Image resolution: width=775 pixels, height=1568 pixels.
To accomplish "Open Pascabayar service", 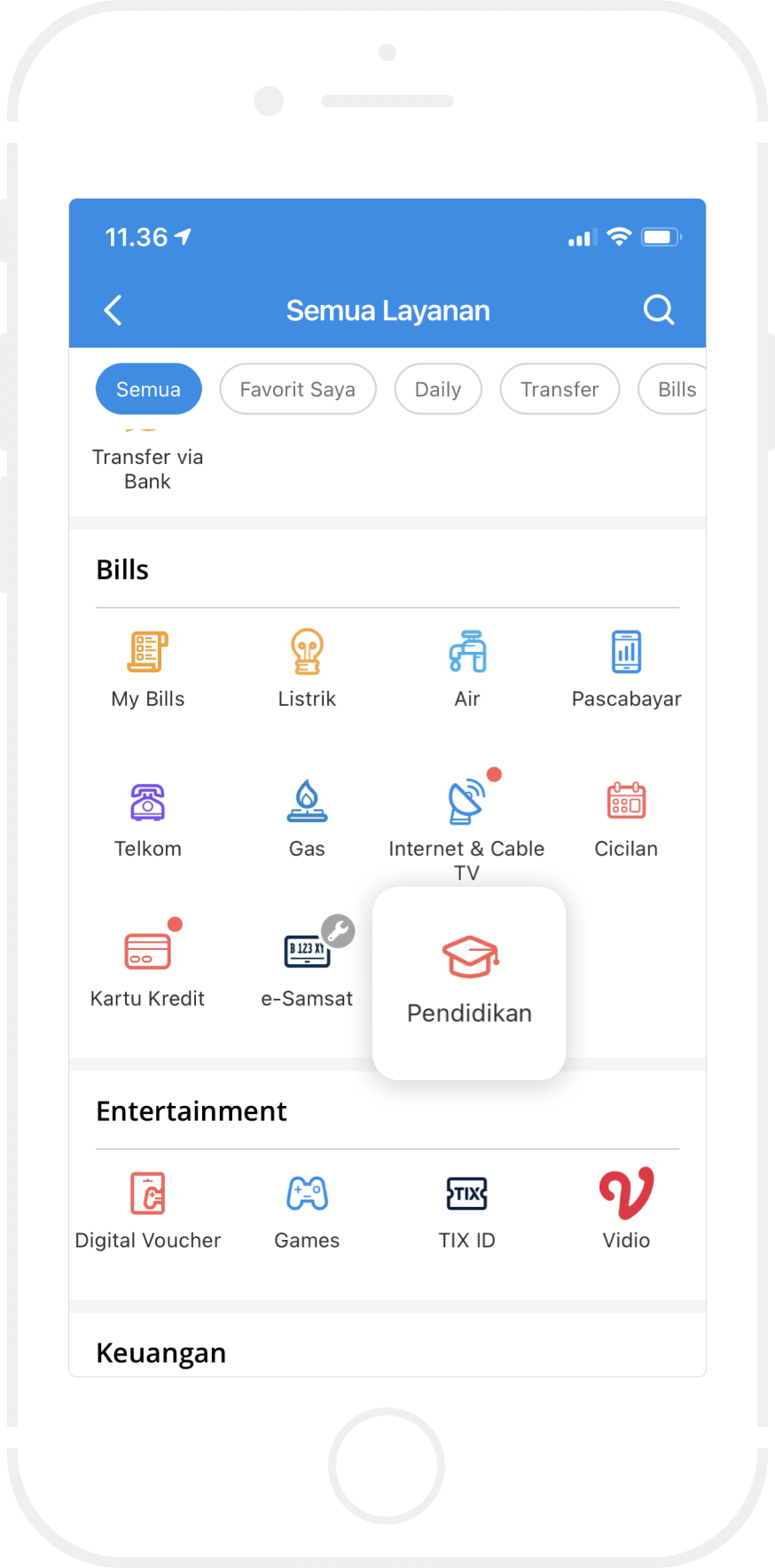I will coord(626,667).
